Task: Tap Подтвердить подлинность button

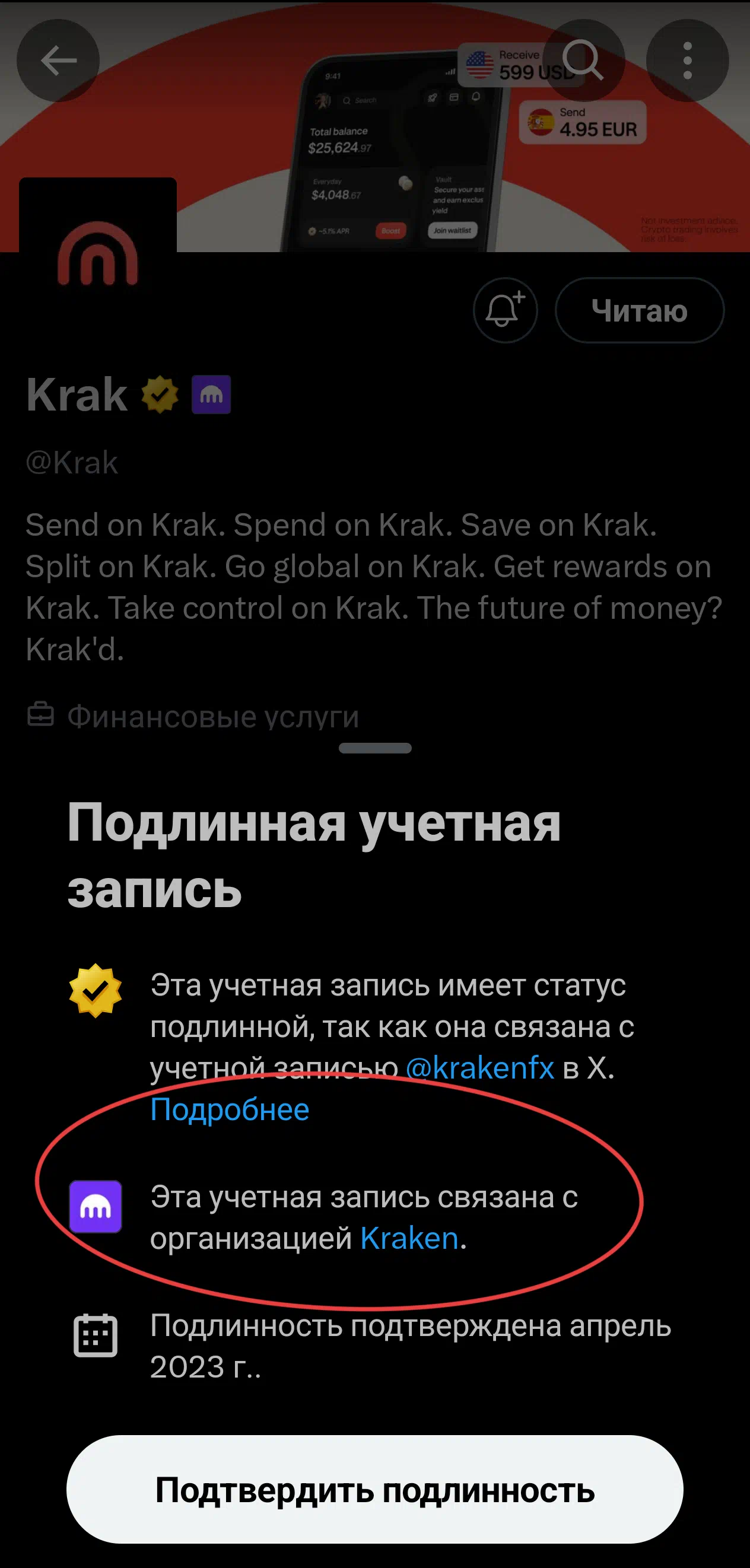Action: pyautogui.click(x=375, y=1490)
